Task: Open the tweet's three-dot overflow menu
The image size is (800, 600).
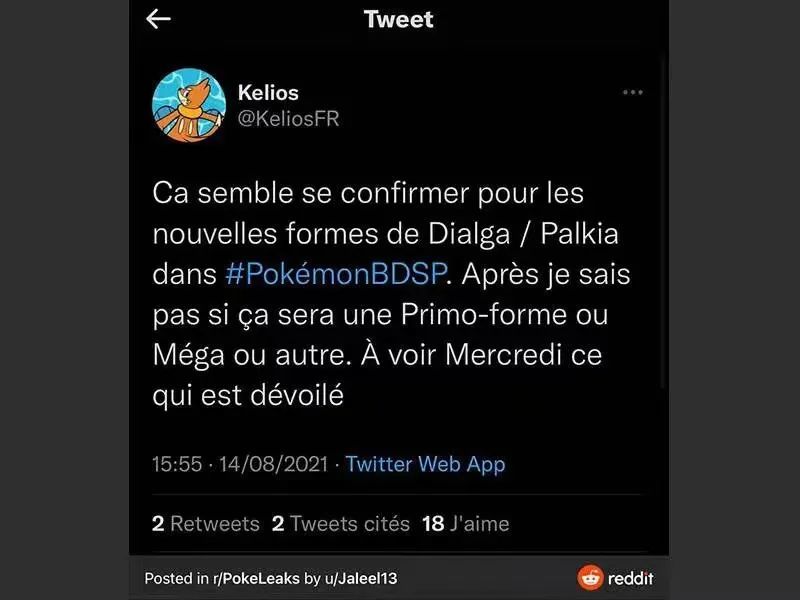Action: 632,92
